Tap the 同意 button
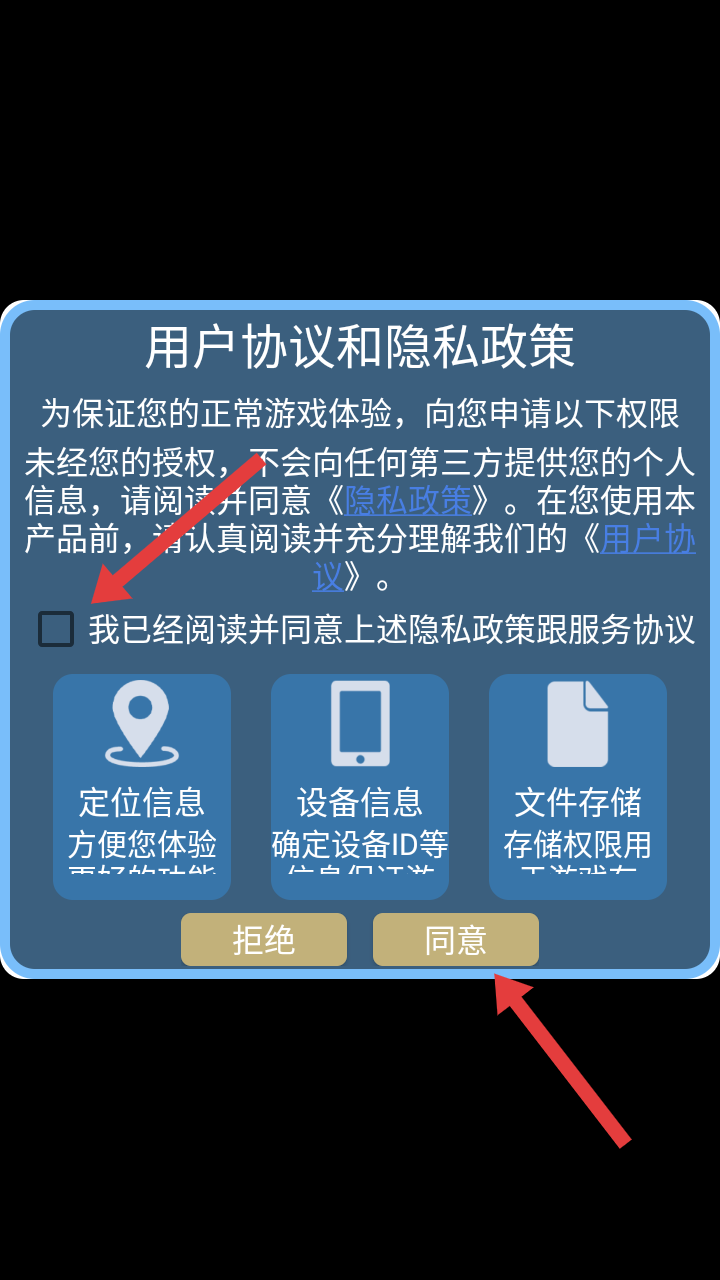Screen dimensions: 720x1280 click(x=456, y=940)
